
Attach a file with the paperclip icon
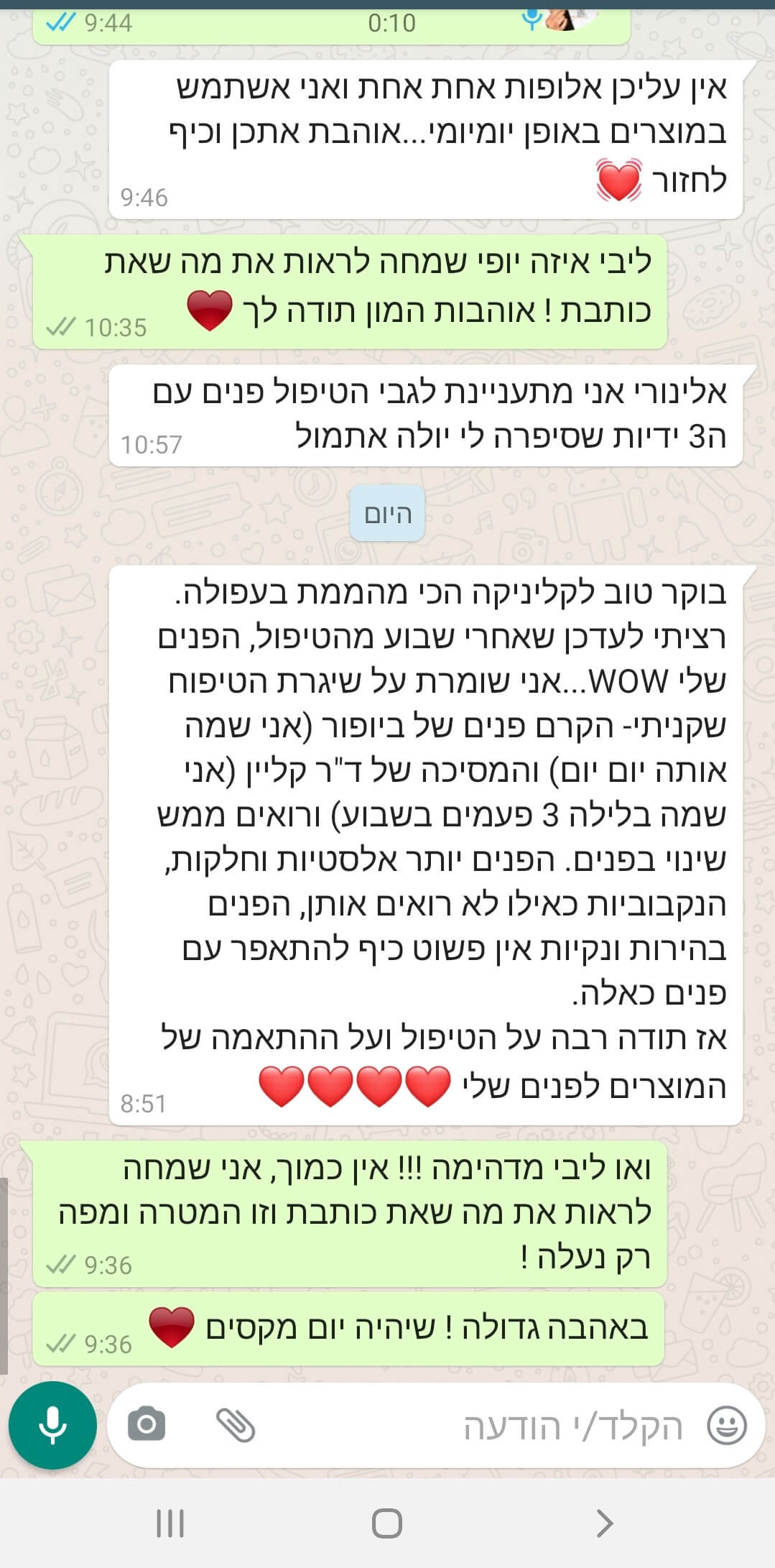(x=236, y=1424)
